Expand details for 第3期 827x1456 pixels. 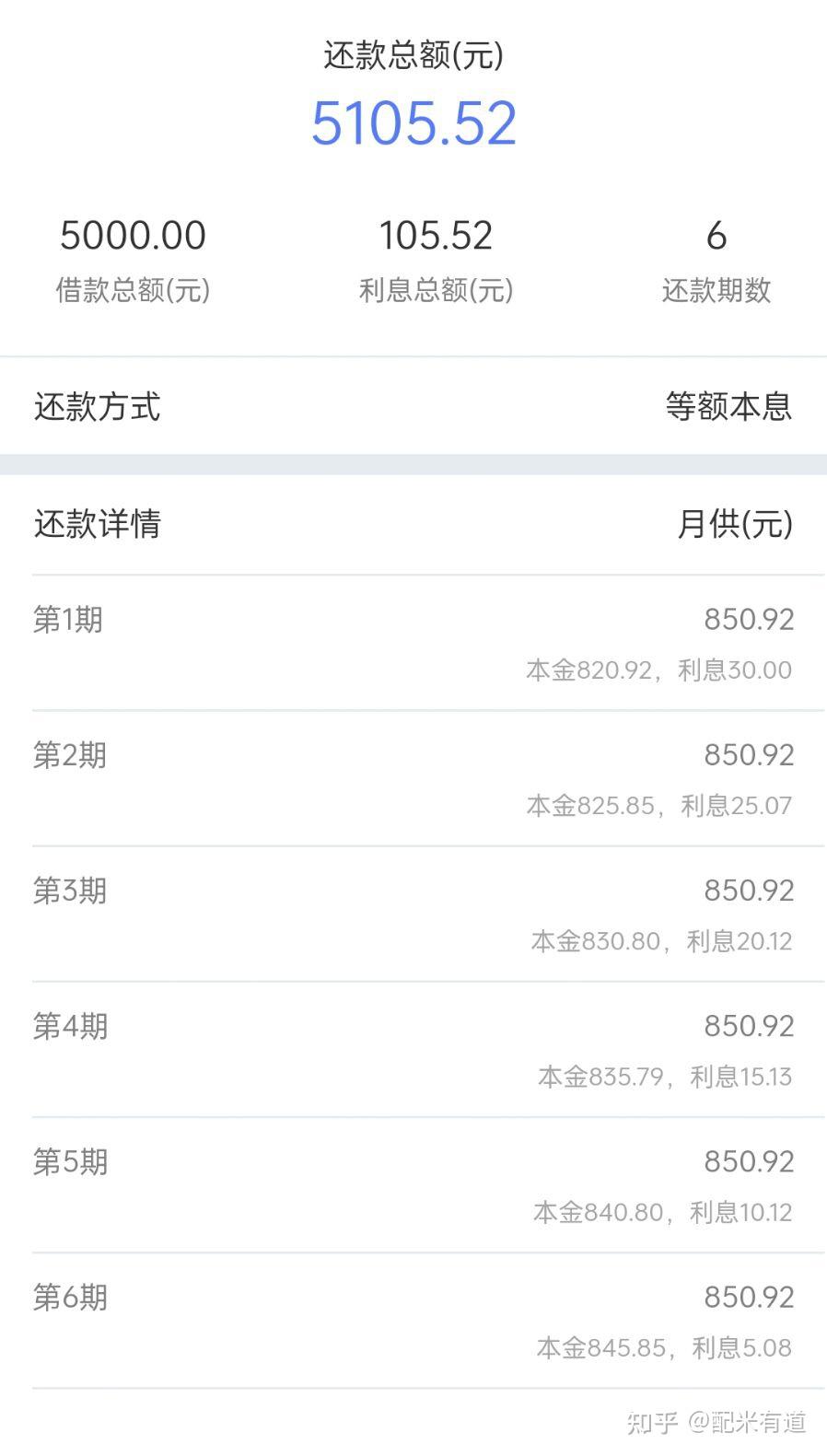pyautogui.click(x=70, y=890)
